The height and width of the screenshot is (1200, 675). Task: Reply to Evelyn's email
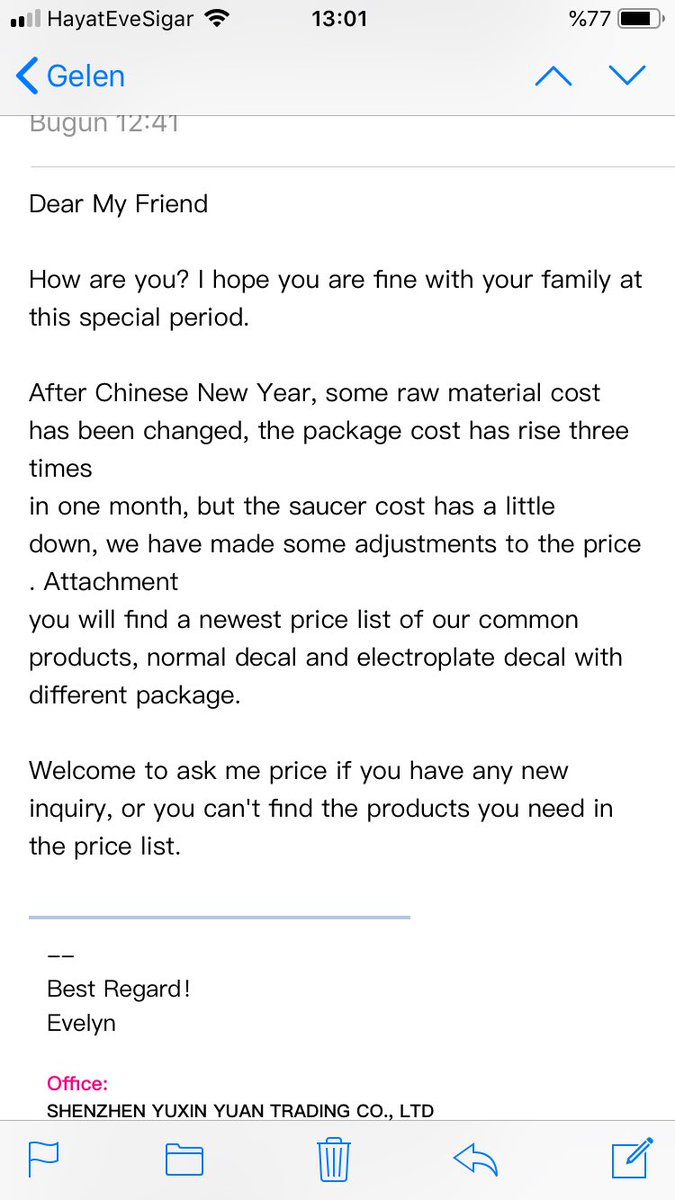point(476,1159)
